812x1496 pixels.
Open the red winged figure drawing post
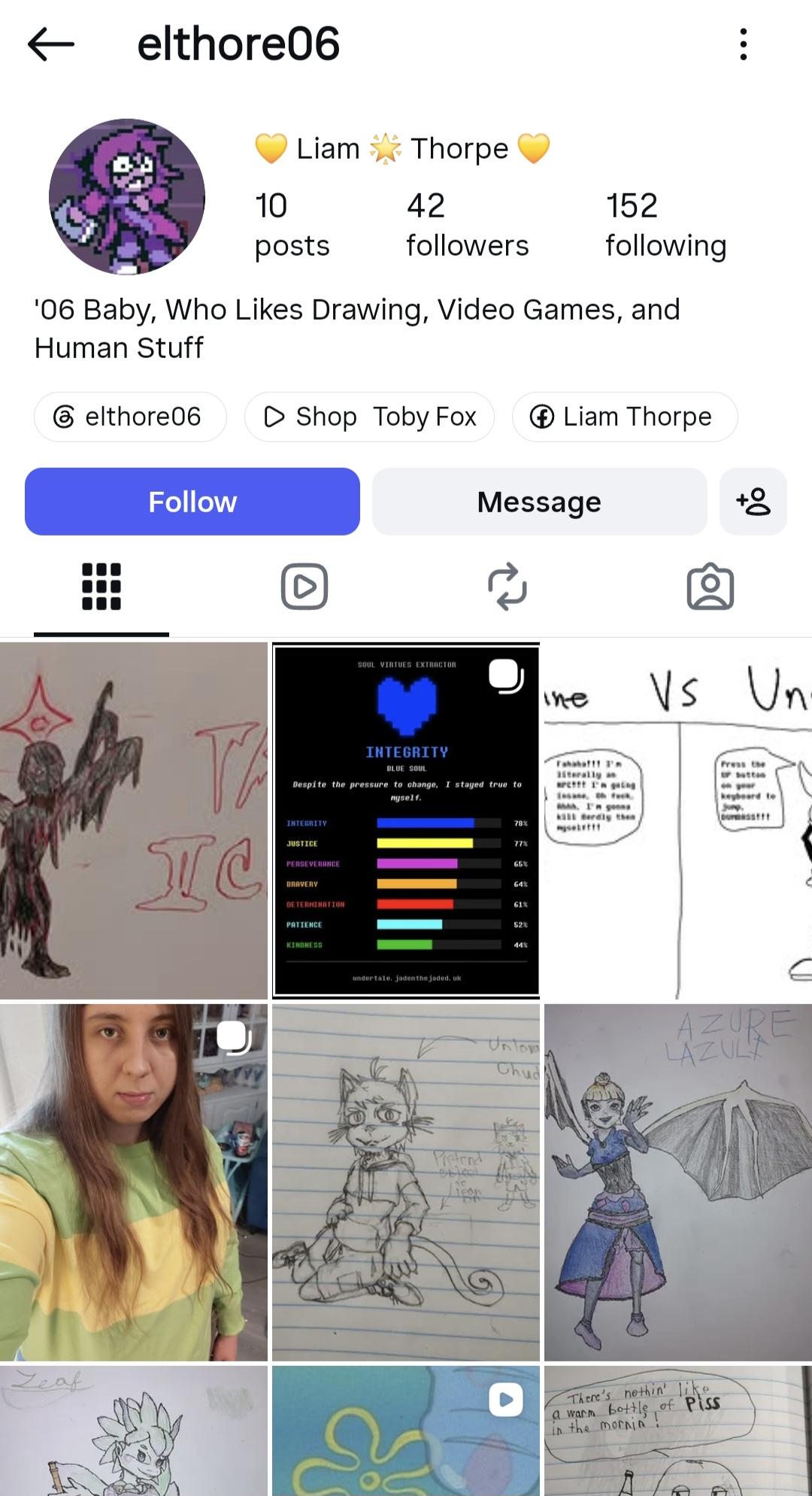pyautogui.click(x=134, y=821)
